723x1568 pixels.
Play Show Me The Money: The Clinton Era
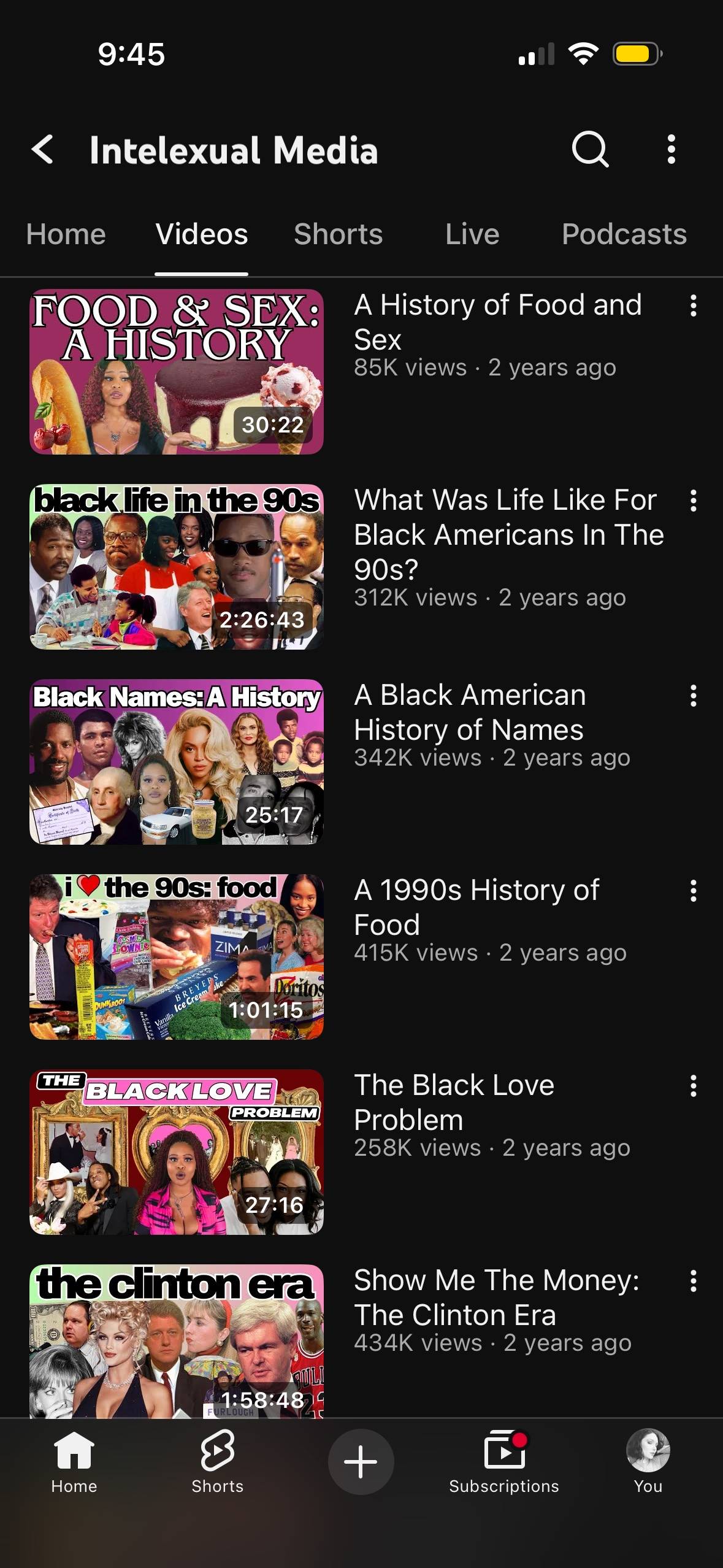click(177, 1341)
